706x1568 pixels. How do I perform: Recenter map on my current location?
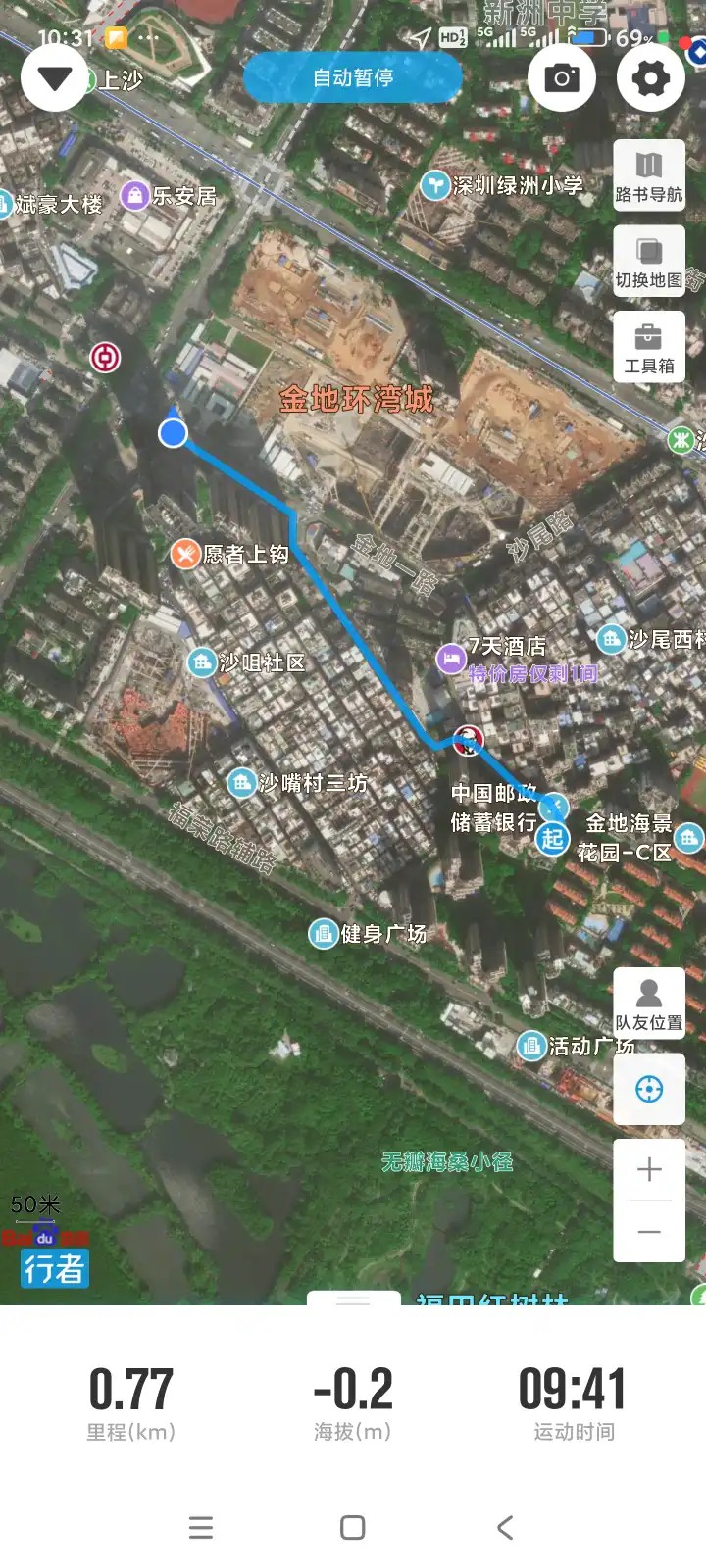pyautogui.click(x=648, y=1089)
